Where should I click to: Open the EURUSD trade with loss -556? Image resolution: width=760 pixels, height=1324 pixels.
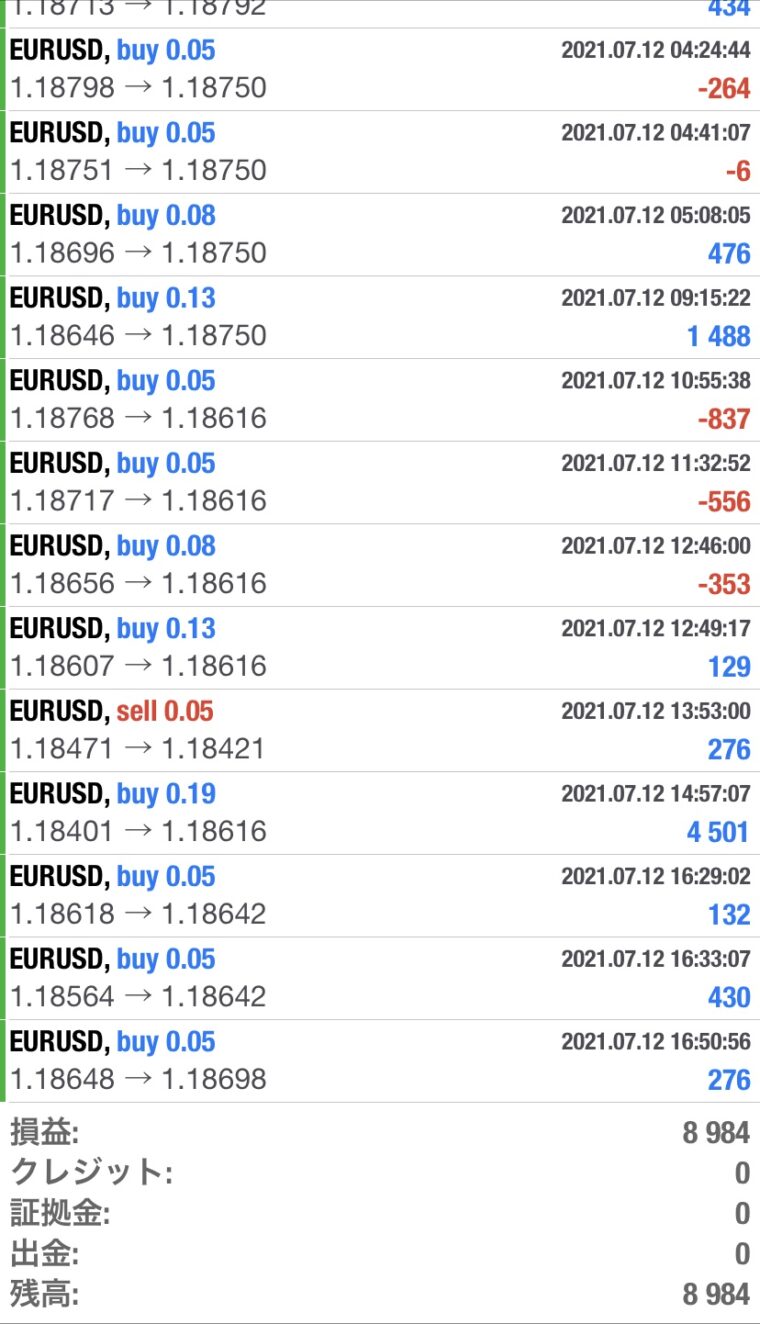coord(380,483)
